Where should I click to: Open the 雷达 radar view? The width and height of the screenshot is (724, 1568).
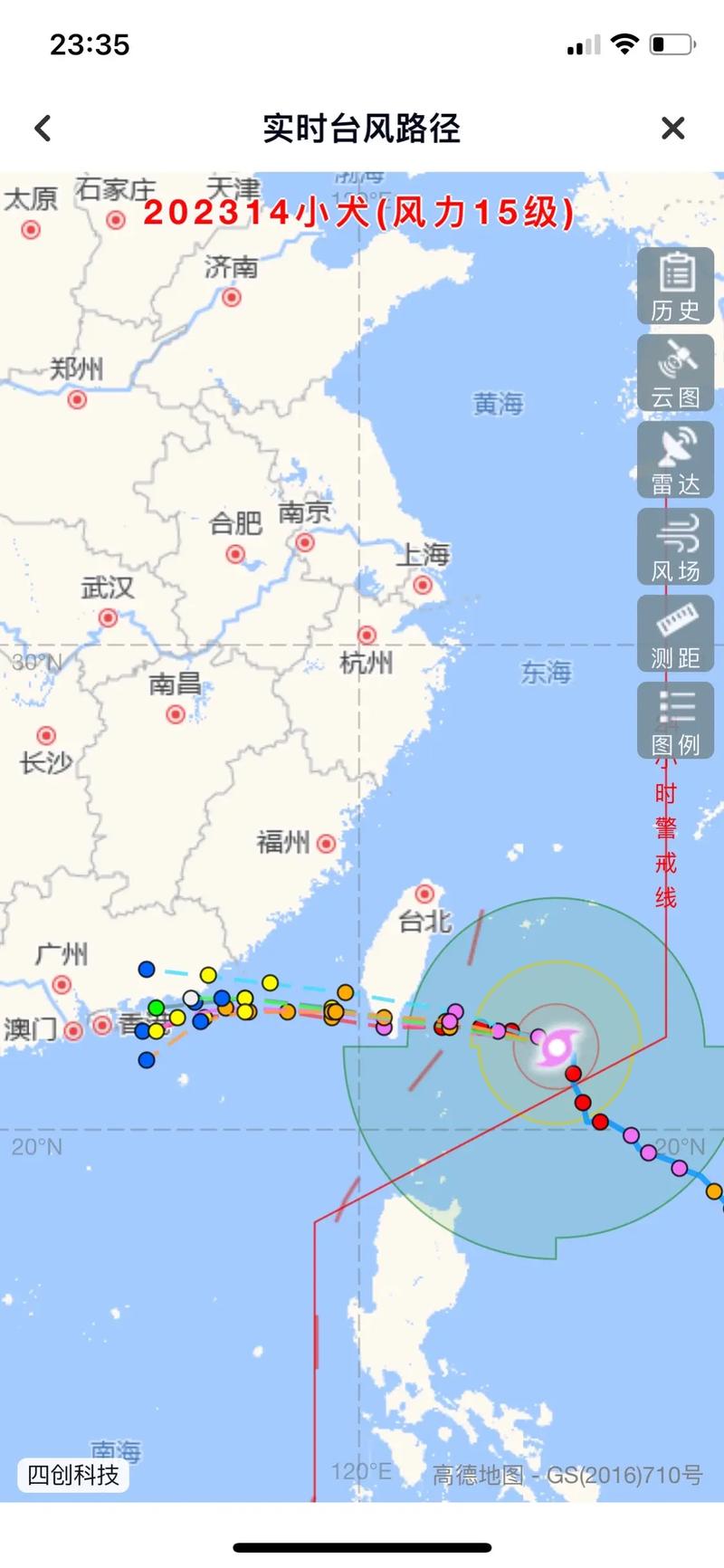point(675,460)
